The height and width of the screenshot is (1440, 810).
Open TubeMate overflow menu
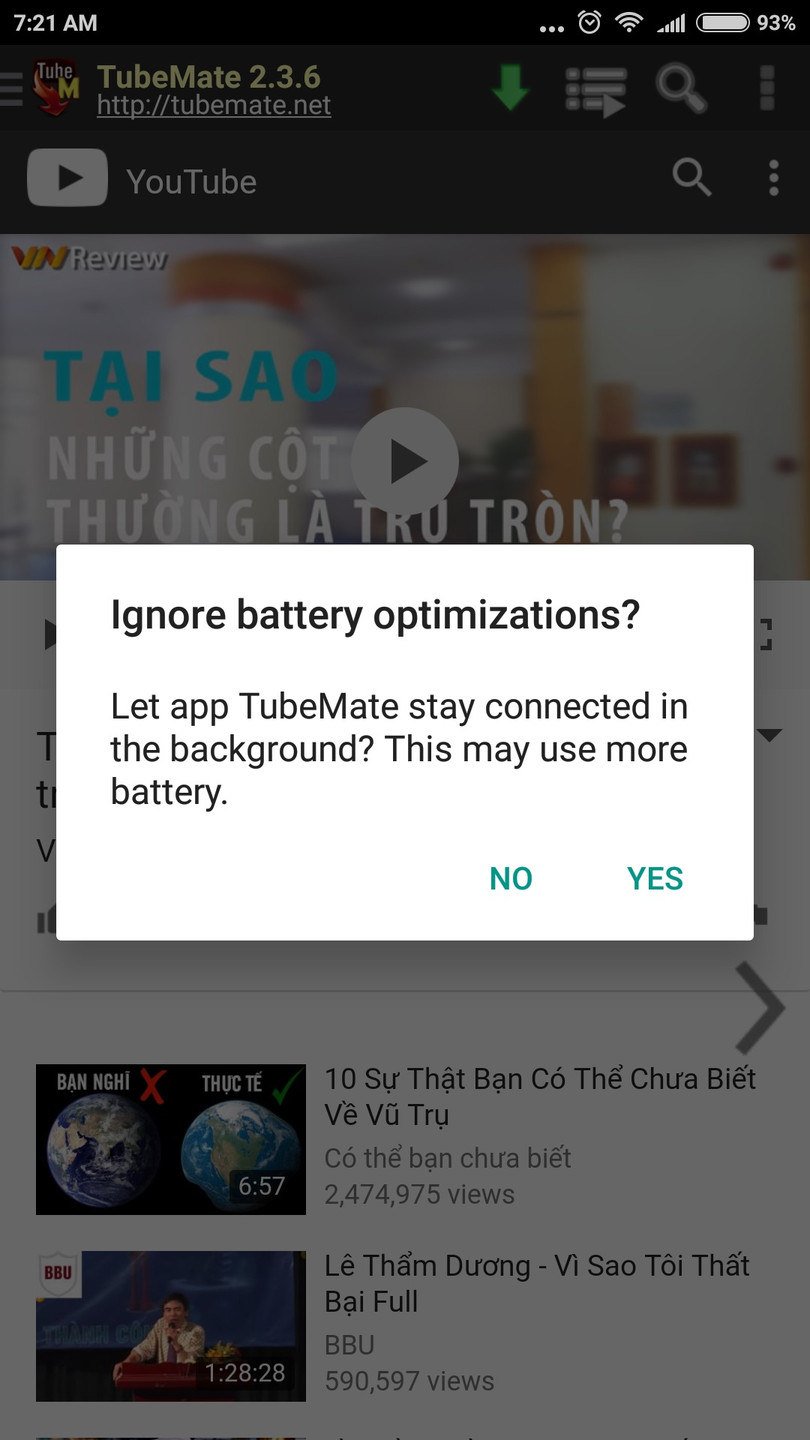(767, 88)
